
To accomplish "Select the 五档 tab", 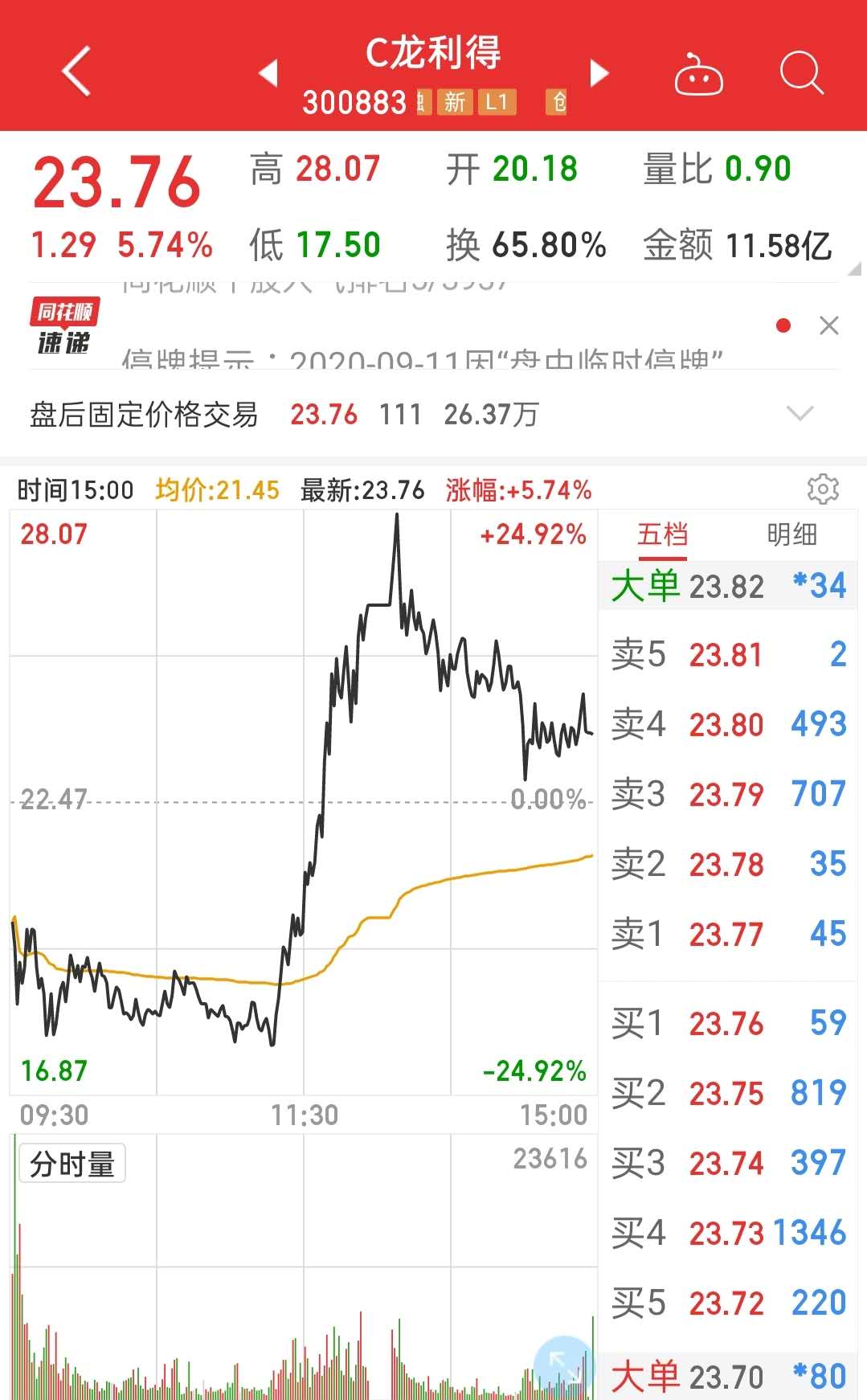I will 663,534.
